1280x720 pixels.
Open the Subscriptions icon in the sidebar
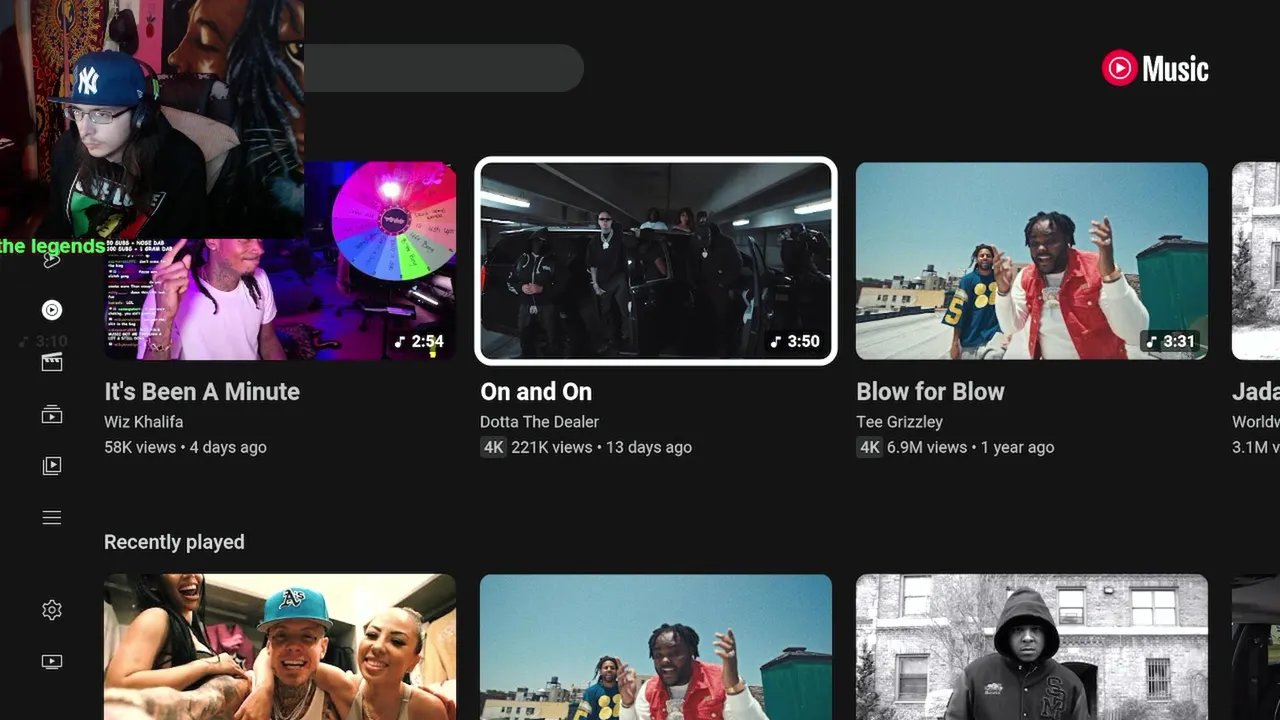click(52, 414)
